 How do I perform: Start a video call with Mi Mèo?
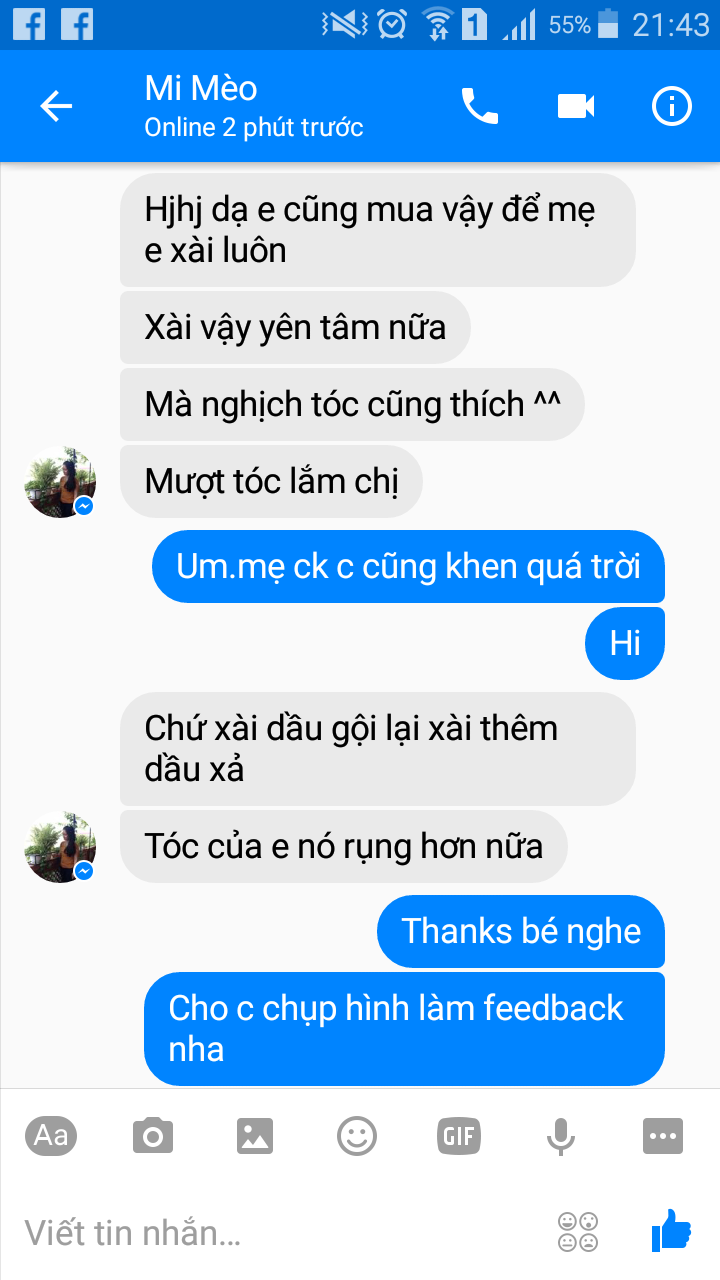[x=576, y=106]
